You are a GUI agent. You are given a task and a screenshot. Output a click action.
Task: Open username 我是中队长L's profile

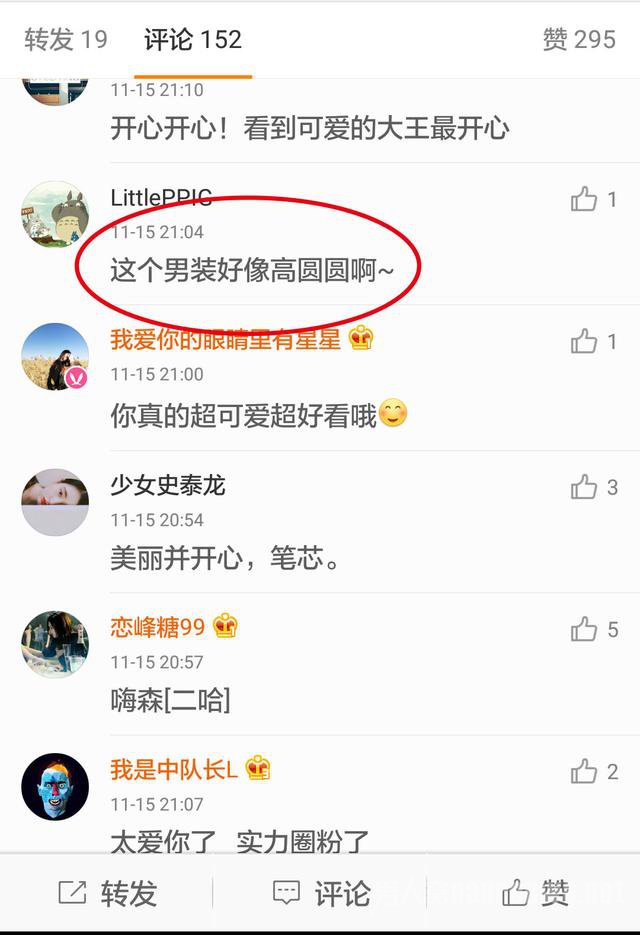(x=173, y=770)
